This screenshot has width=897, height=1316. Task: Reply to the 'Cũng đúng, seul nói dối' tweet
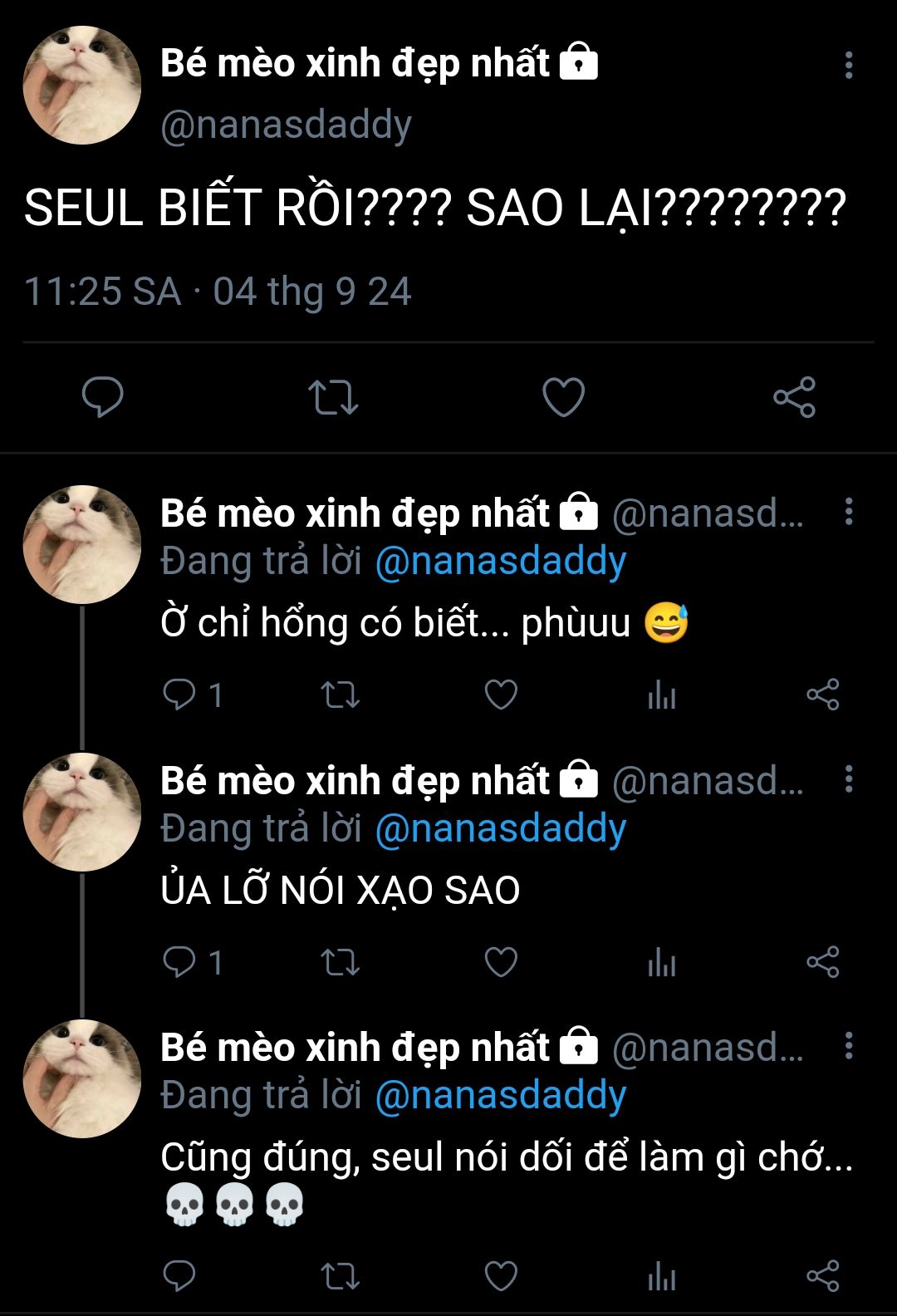179,1276
